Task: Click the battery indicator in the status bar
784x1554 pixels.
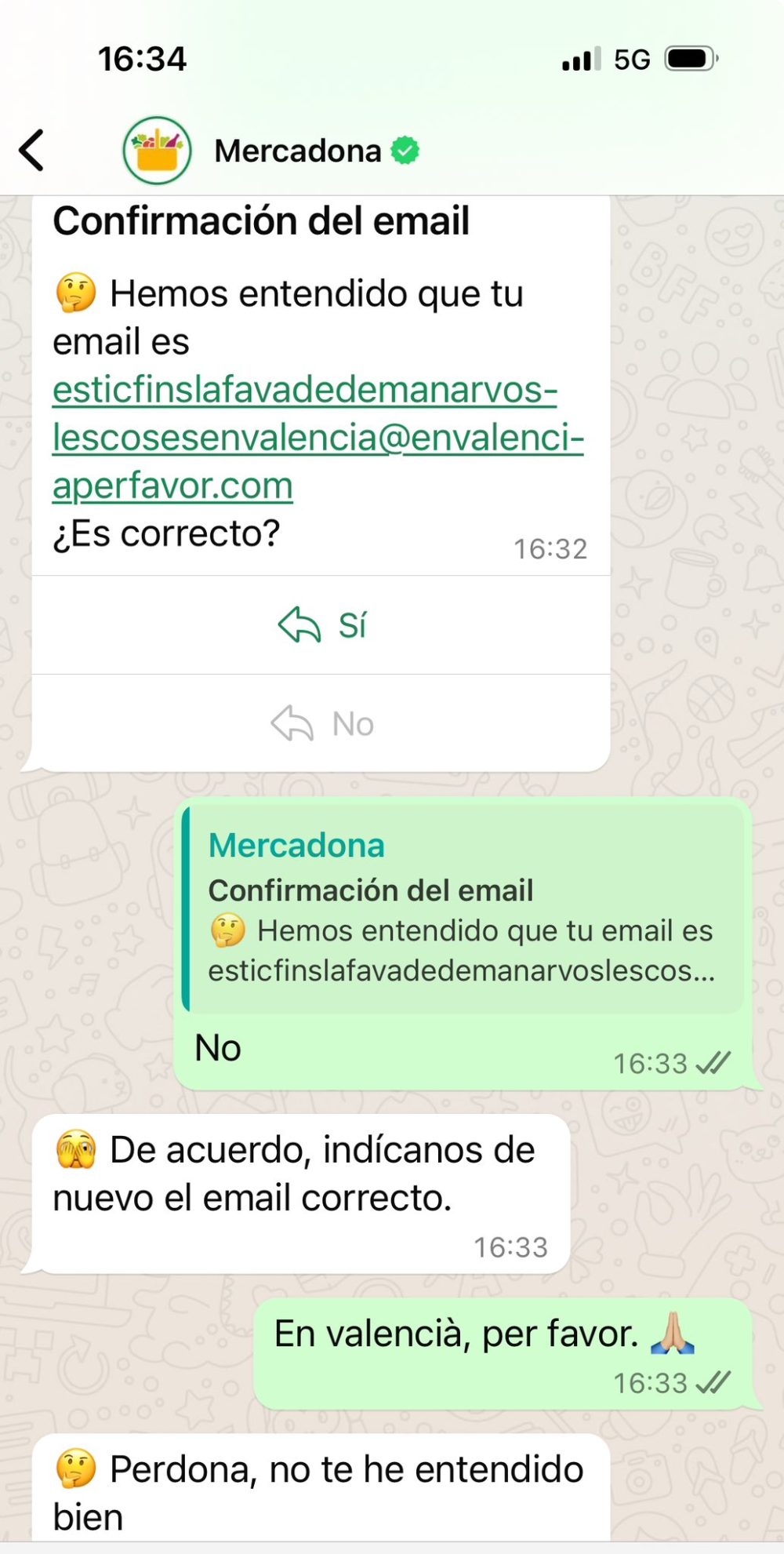Action: pyautogui.click(x=688, y=58)
